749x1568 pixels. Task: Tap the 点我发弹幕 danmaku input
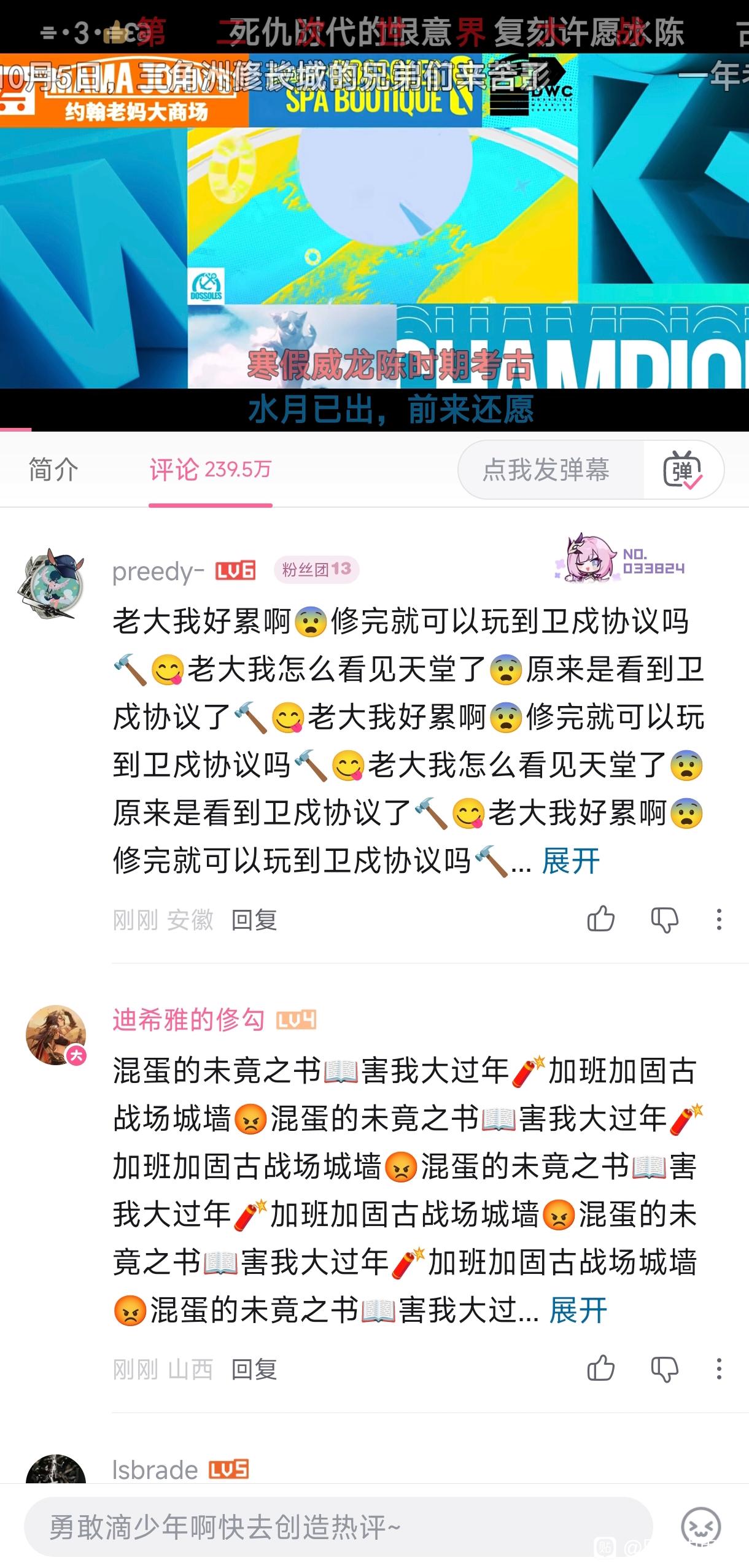546,470
